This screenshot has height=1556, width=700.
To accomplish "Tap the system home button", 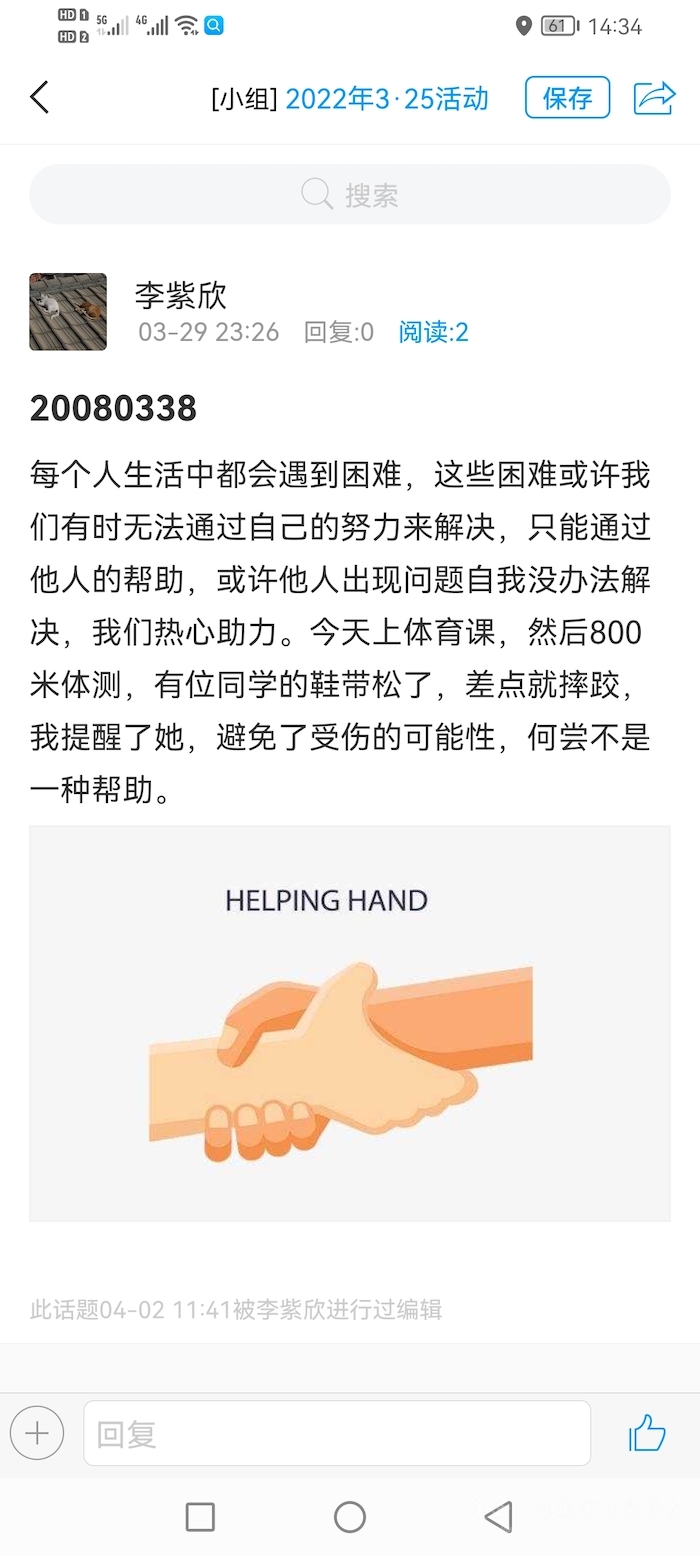I will point(349,1516).
